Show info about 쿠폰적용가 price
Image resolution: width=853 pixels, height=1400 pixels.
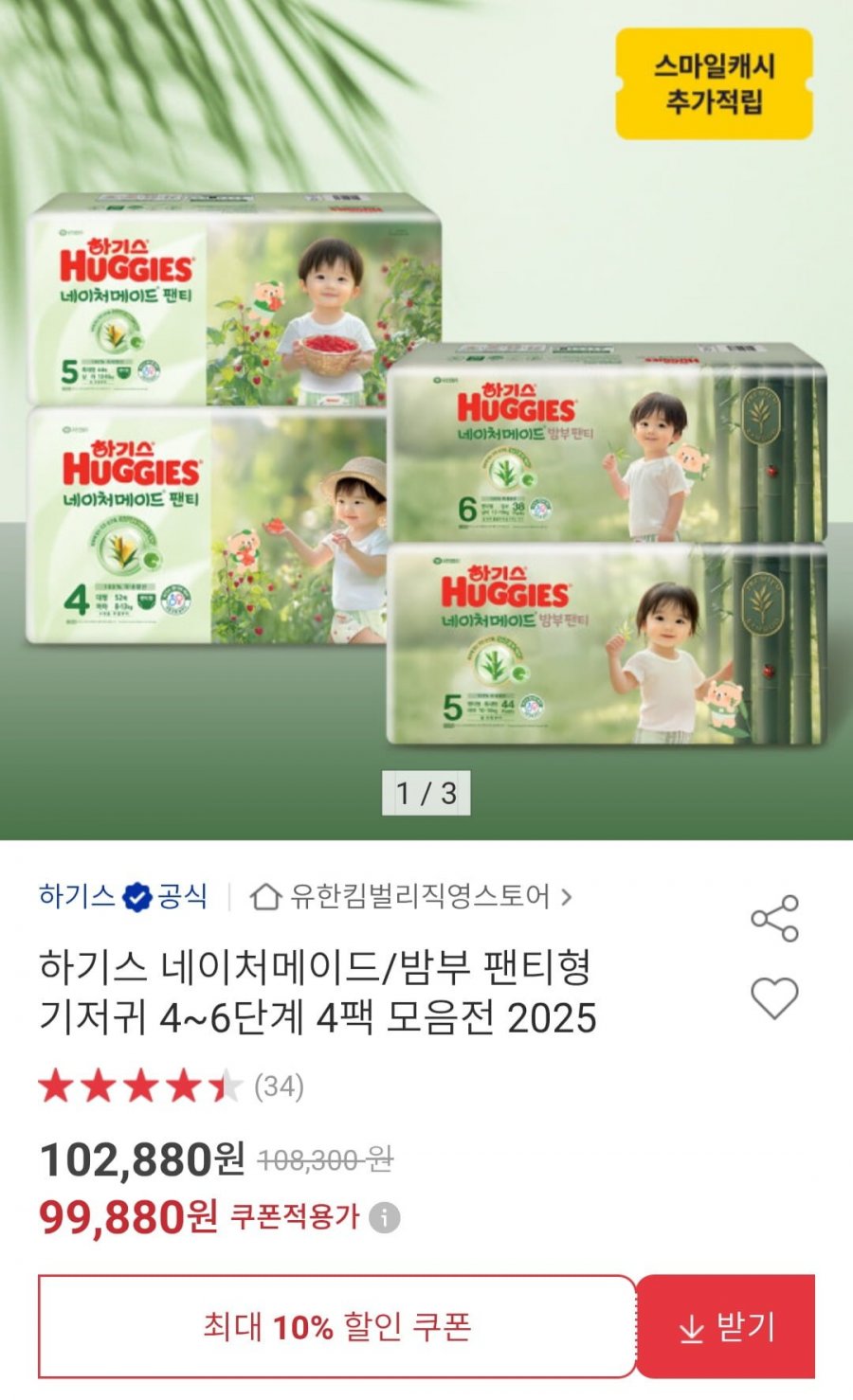384,1217
